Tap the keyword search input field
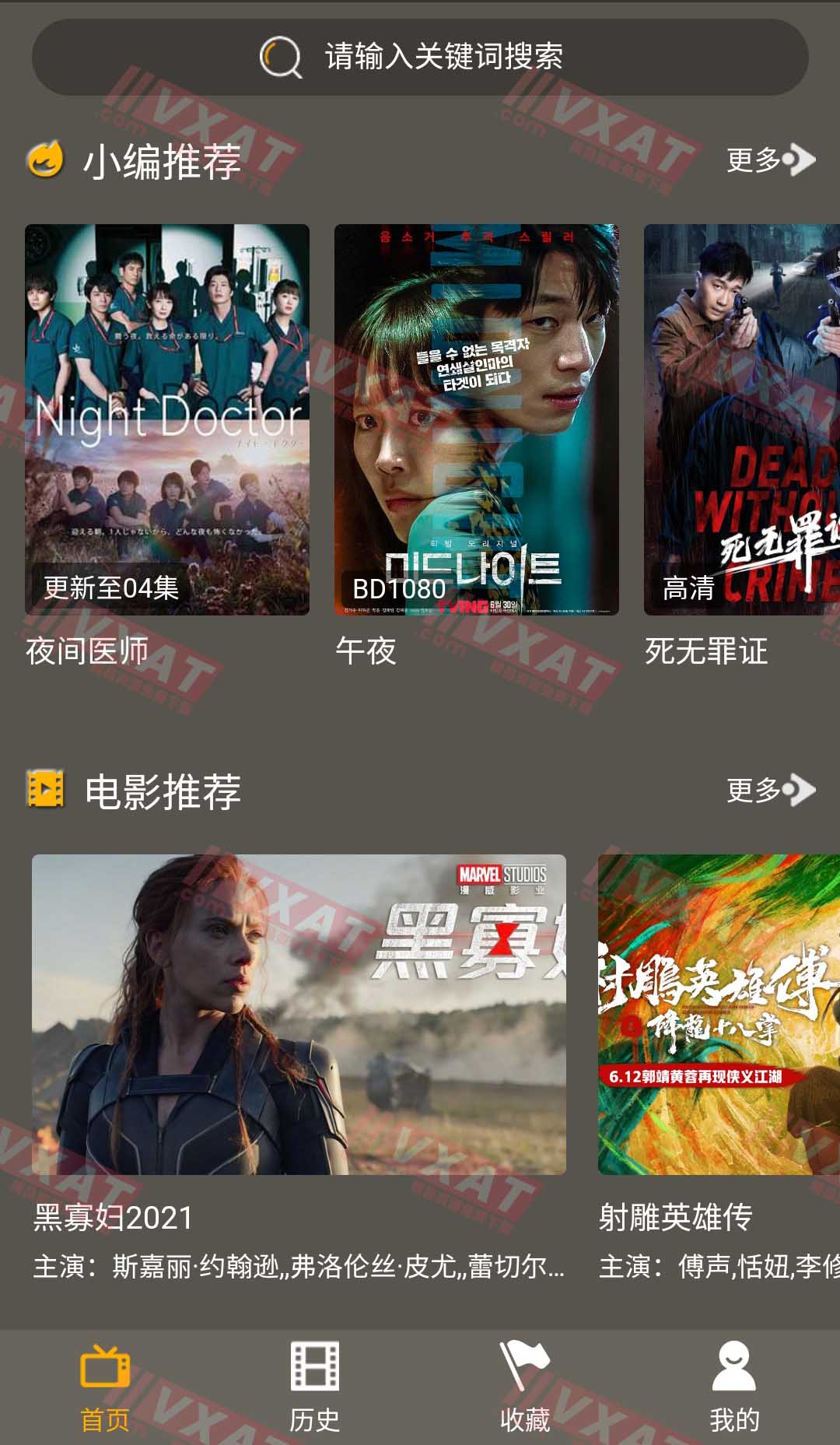The image size is (840, 1445). pyautogui.click(x=443, y=55)
